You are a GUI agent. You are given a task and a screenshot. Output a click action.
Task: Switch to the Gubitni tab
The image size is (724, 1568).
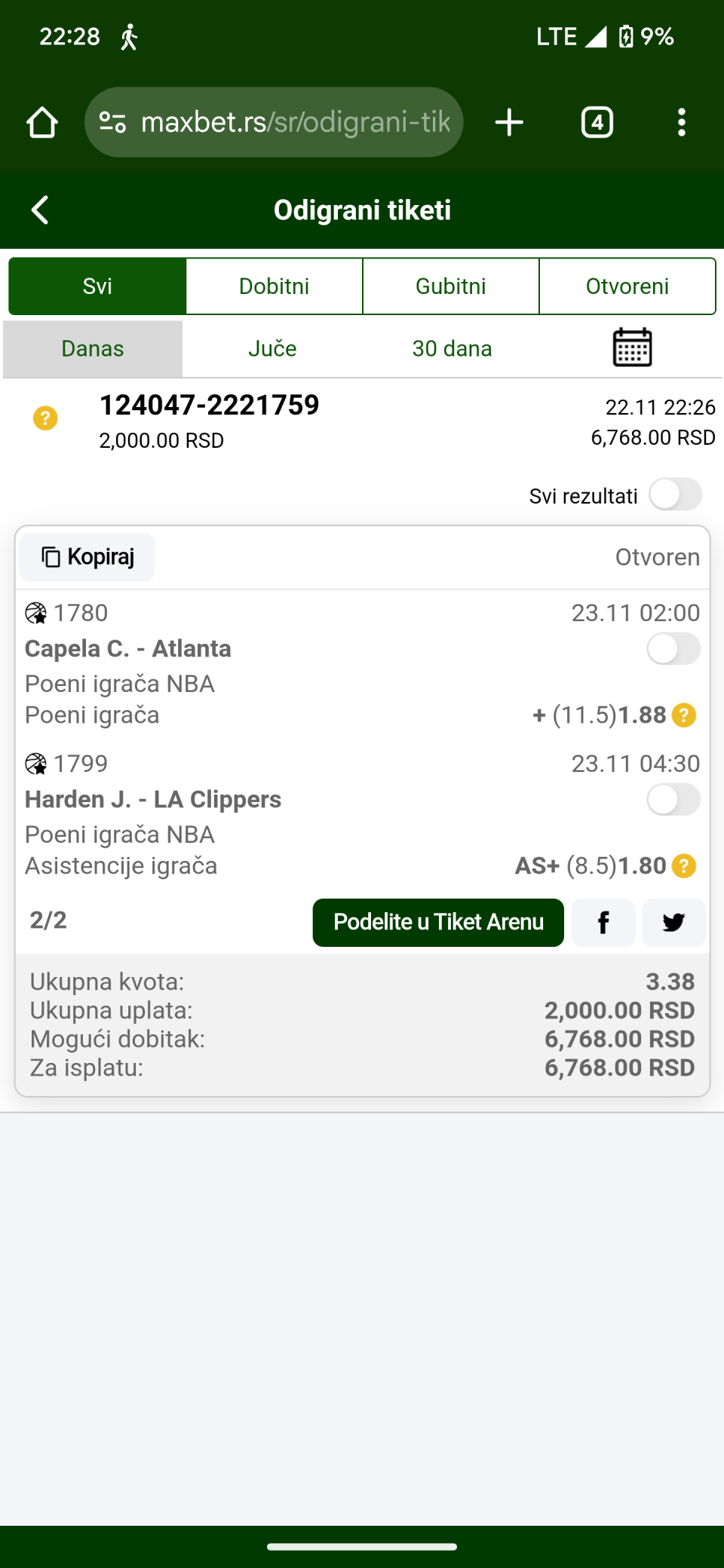click(x=451, y=286)
